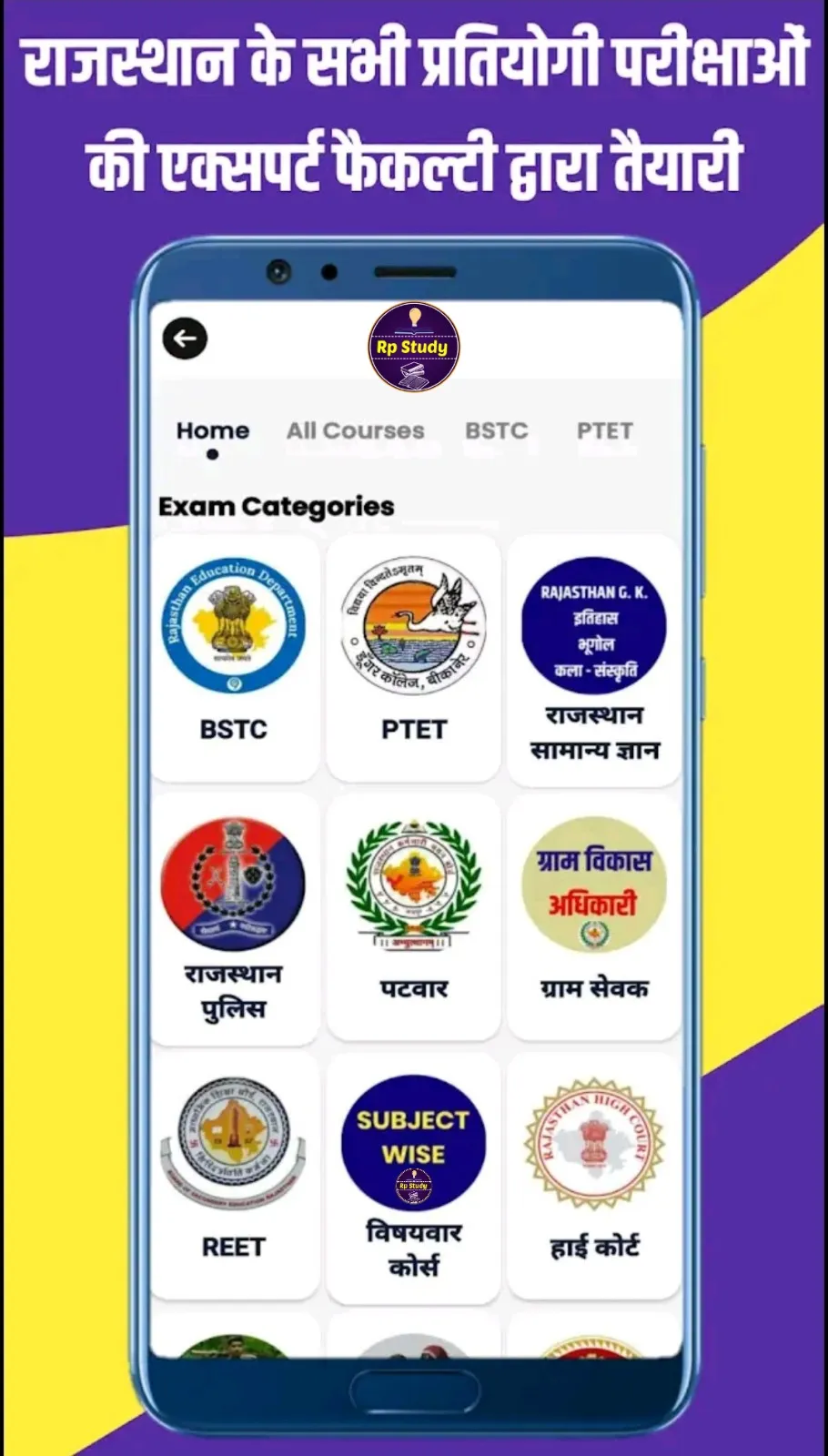Select the Rajasthan Police badge icon

click(235, 885)
